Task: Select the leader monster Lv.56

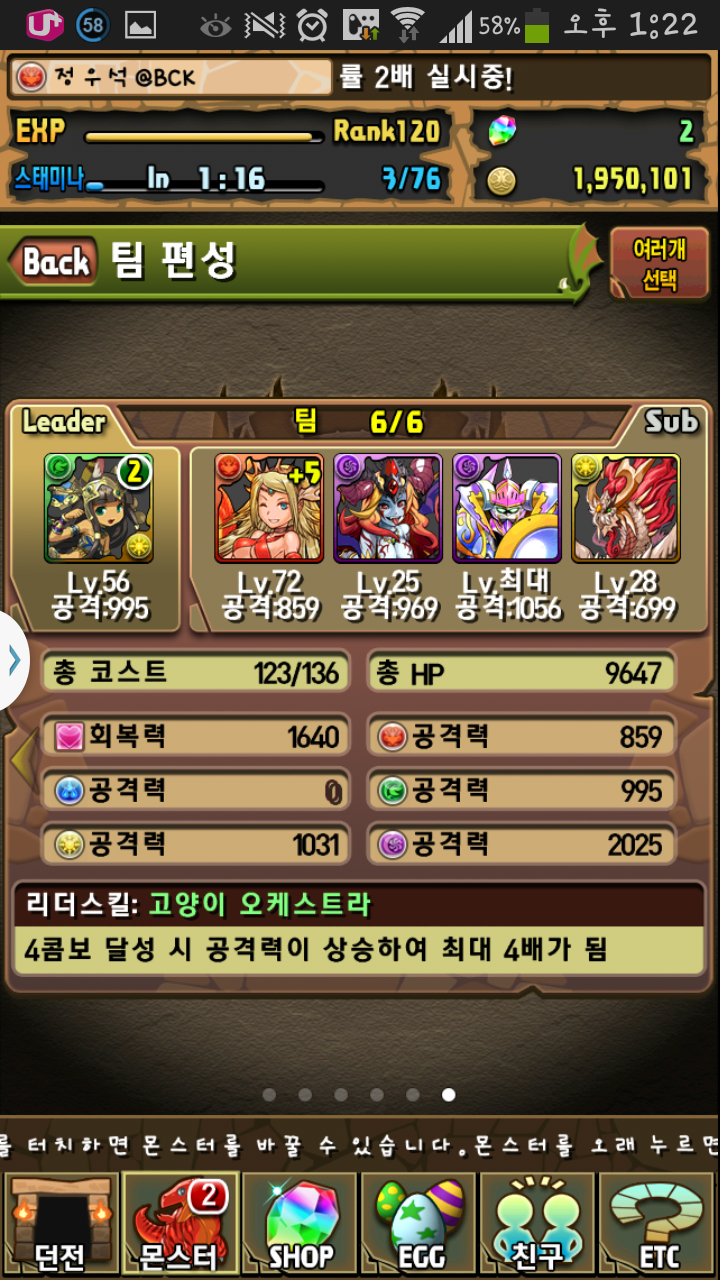Action: [98, 508]
